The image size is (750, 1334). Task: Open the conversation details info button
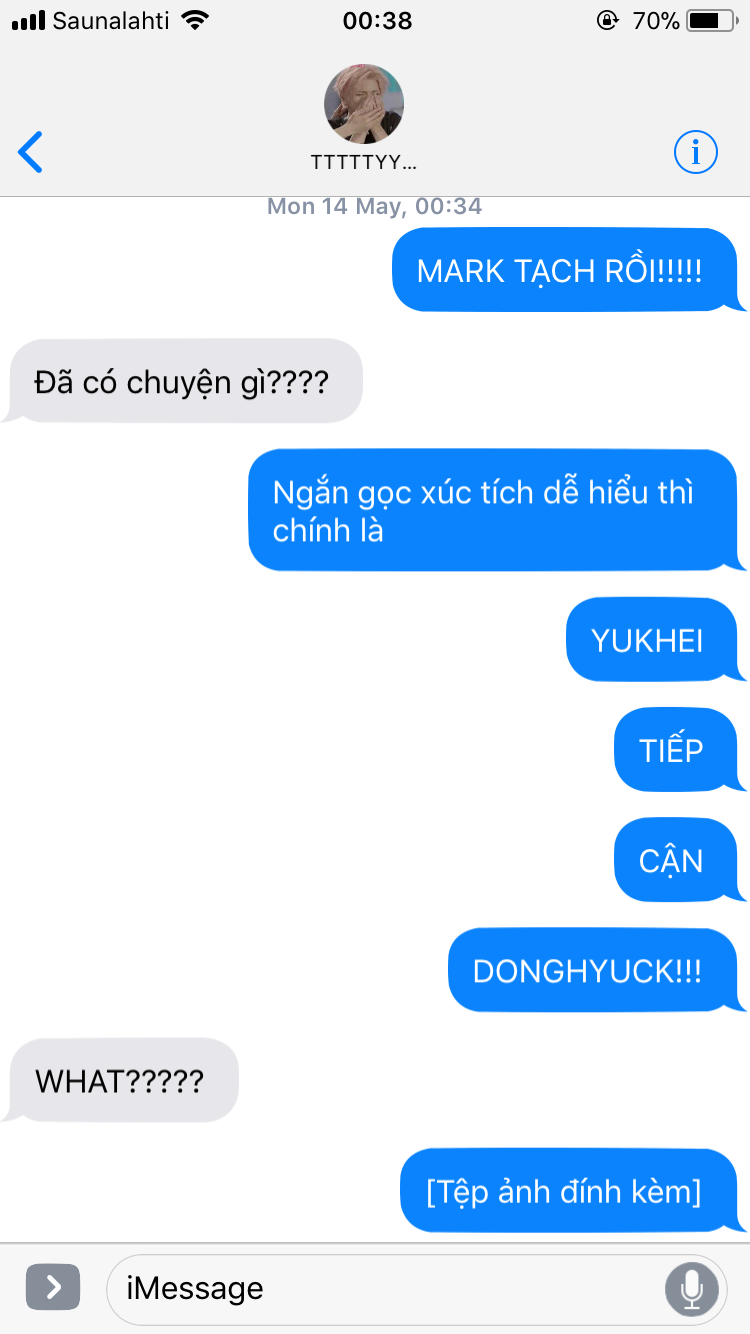point(696,152)
